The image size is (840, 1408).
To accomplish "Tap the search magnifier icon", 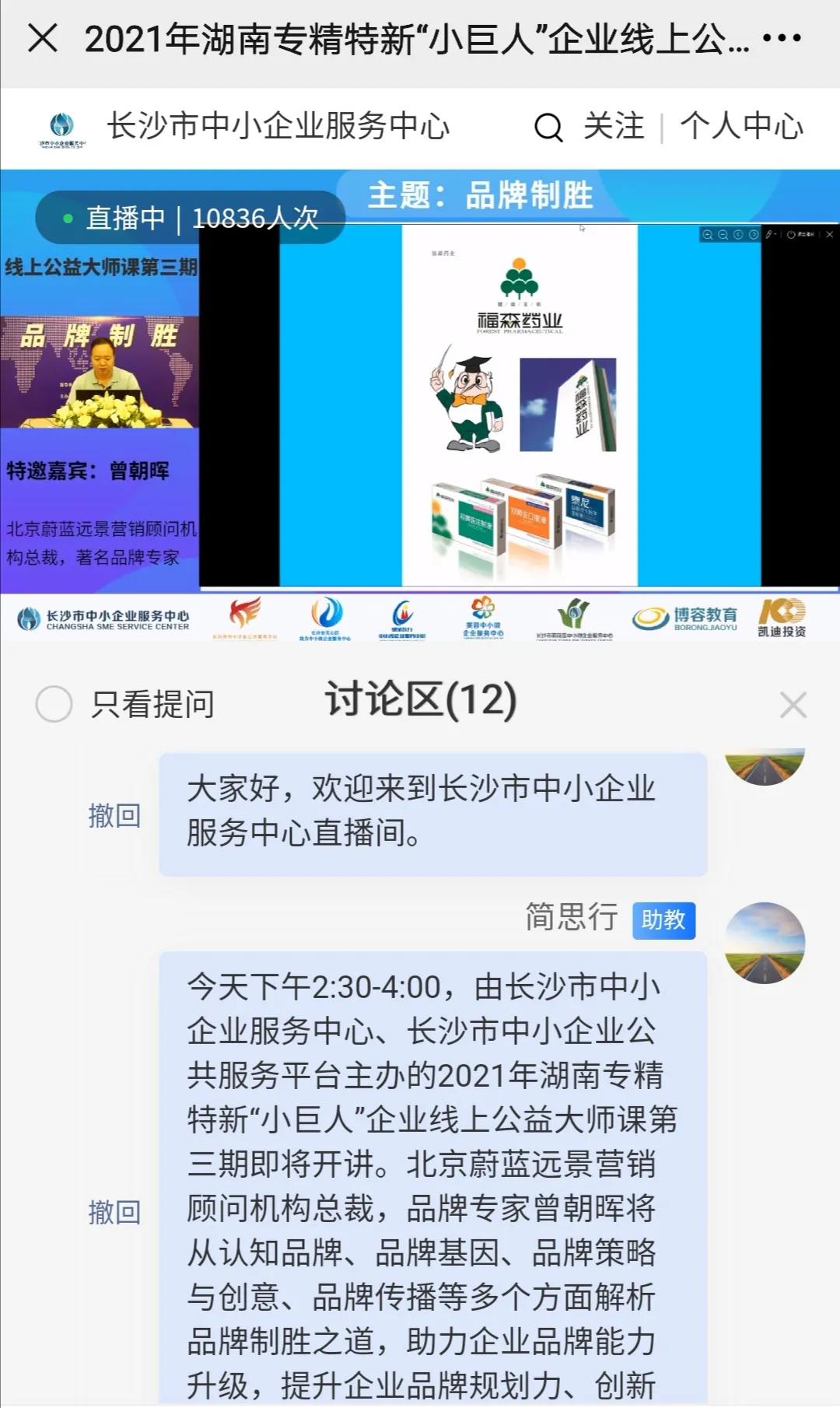I will pyautogui.click(x=548, y=127).
